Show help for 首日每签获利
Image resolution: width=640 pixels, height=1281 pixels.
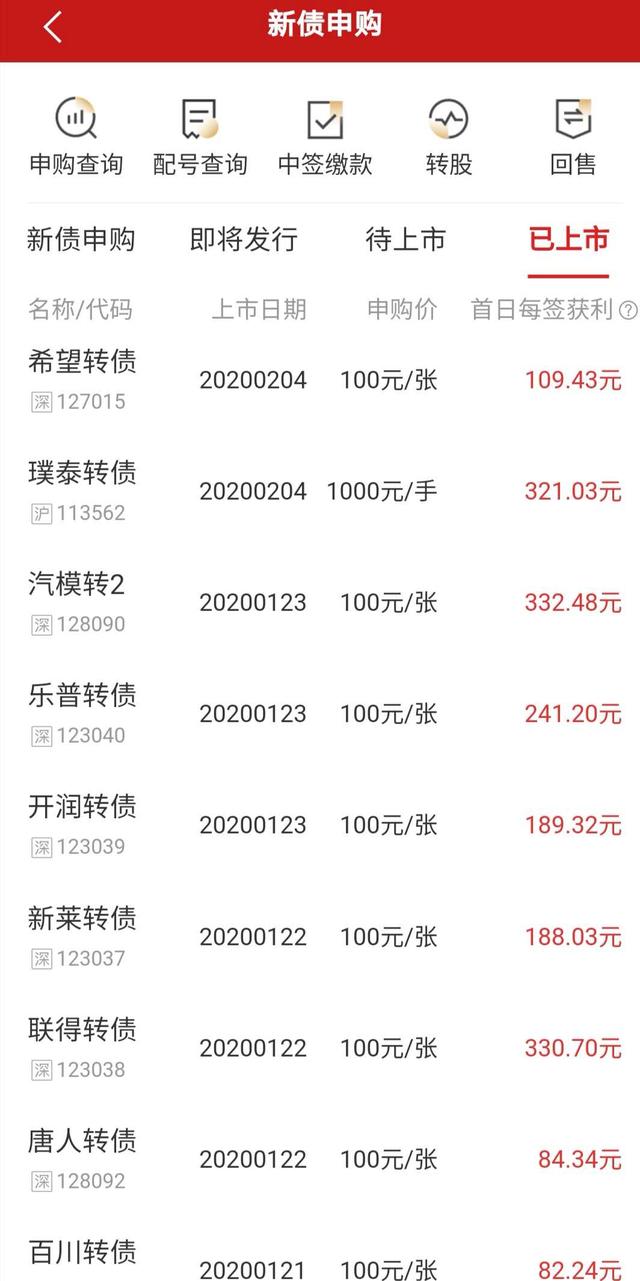click(x=628, y=310)
